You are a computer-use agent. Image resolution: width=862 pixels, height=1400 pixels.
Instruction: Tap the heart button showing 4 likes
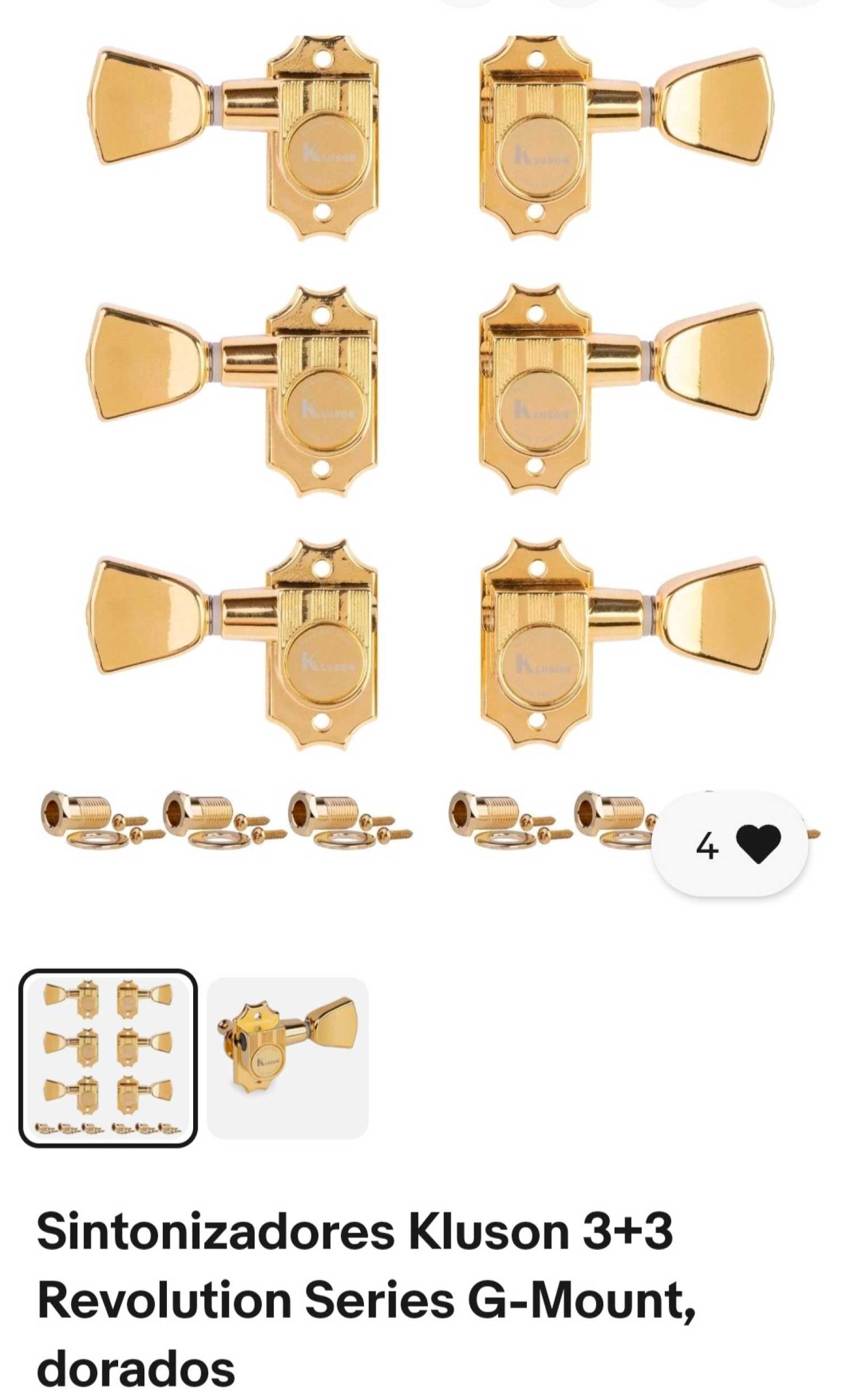coord(730,844)
